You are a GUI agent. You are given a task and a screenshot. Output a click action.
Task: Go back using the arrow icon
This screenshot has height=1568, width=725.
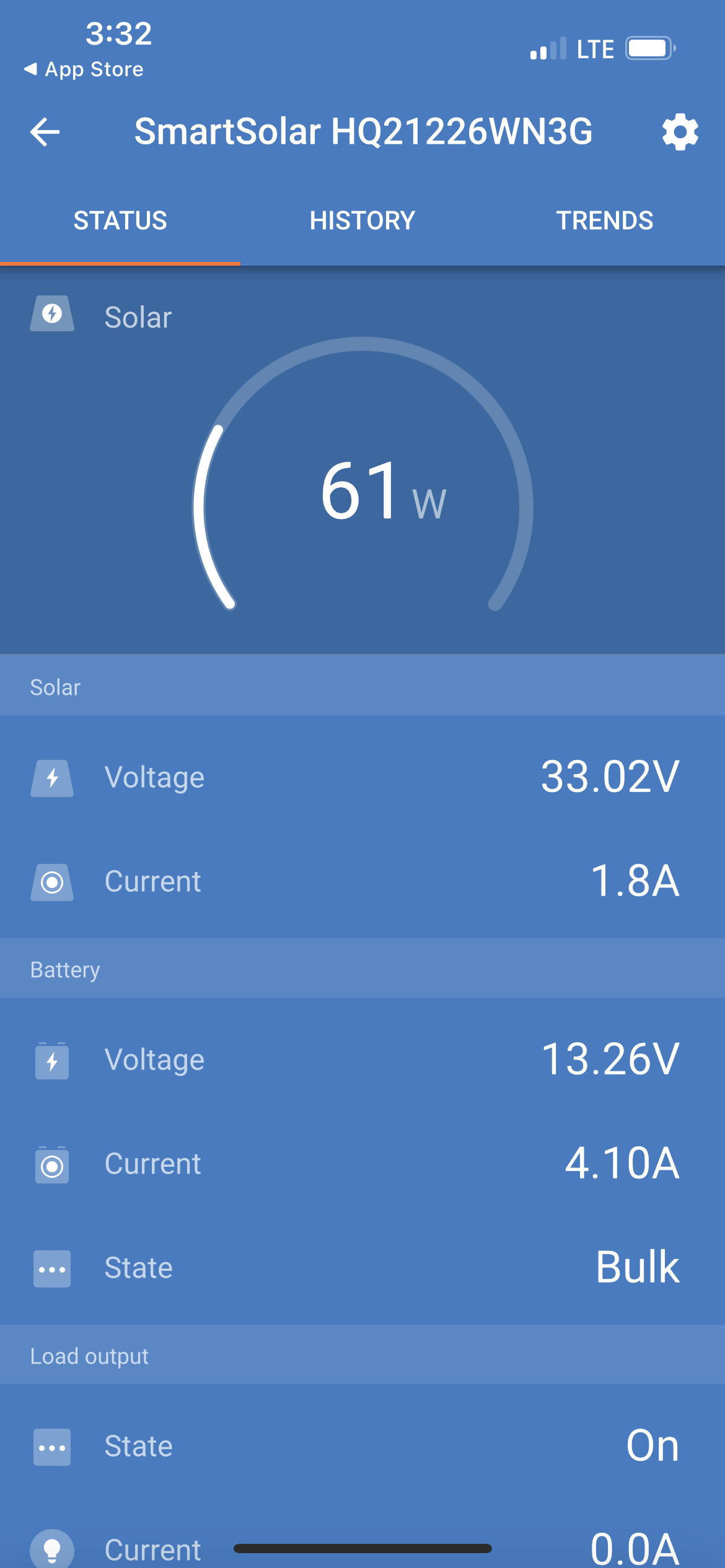[45, 132]
